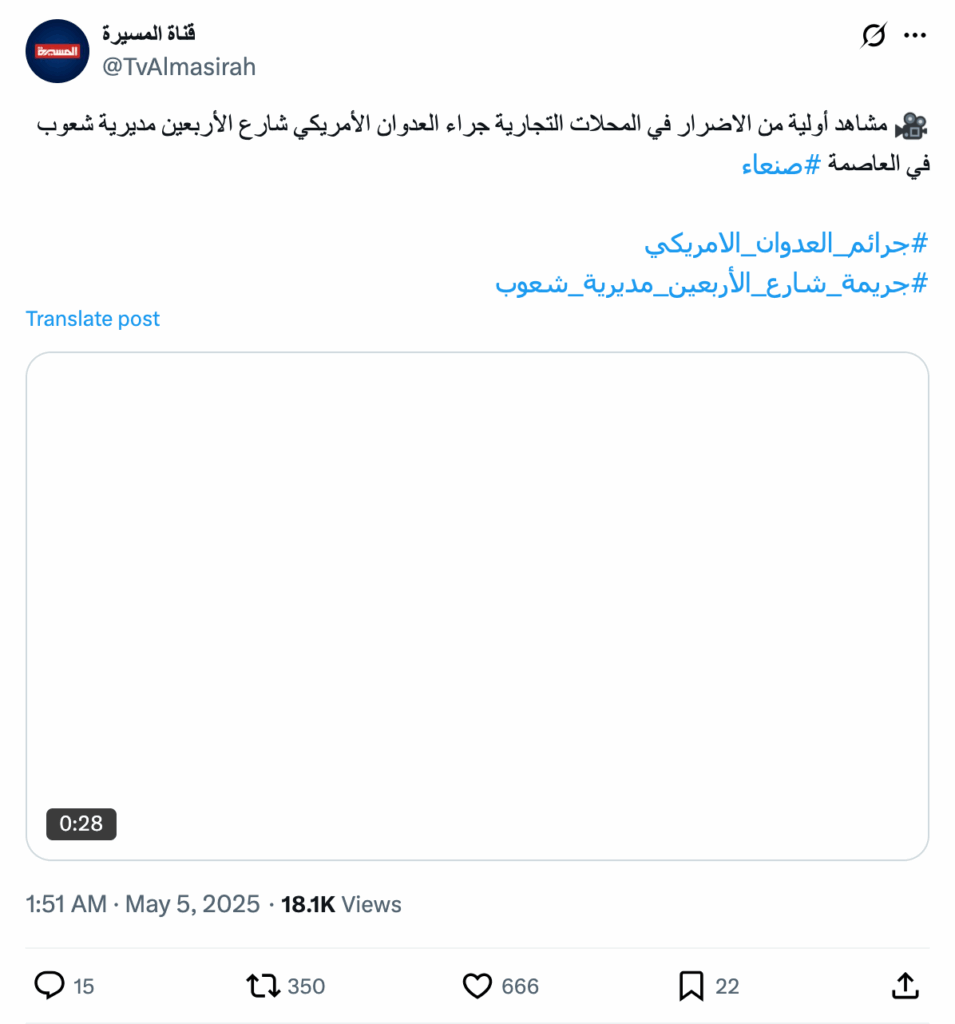The height and width of the screenshot is (1024, 955).
Task: Like the post
Action: [478, 986]
